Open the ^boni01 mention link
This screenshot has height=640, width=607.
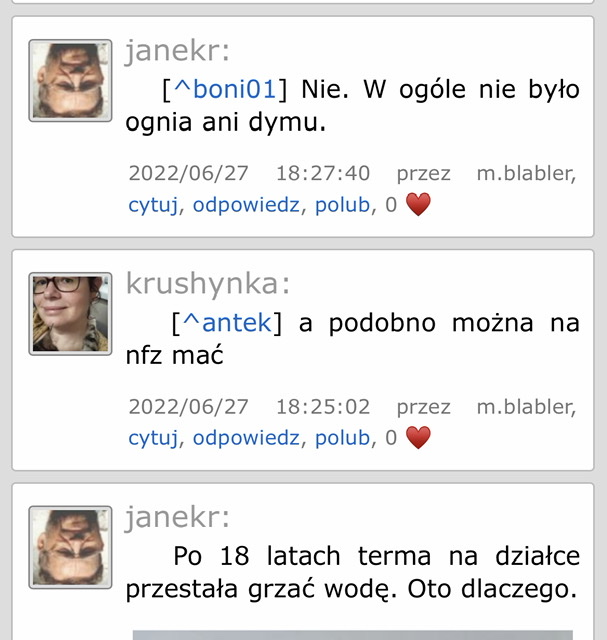point(224,89)
